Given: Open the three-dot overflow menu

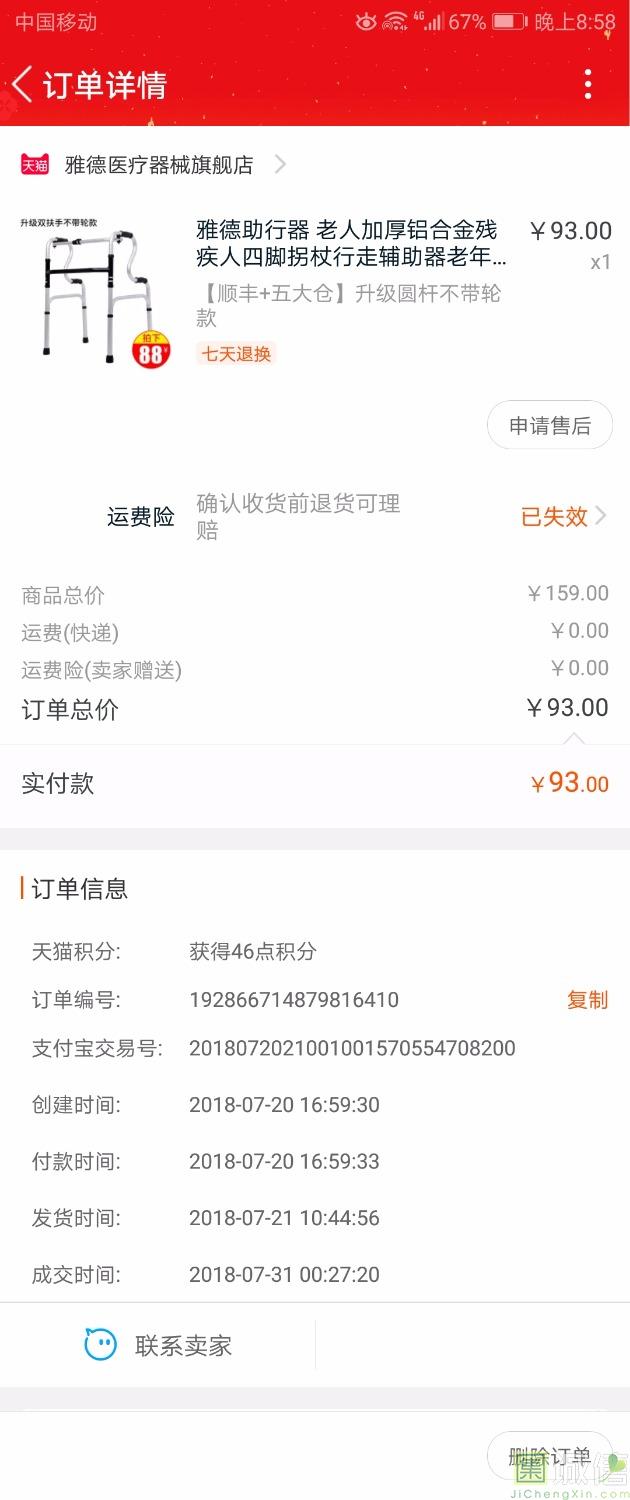Looking at the screenshot, I should 588,85.
